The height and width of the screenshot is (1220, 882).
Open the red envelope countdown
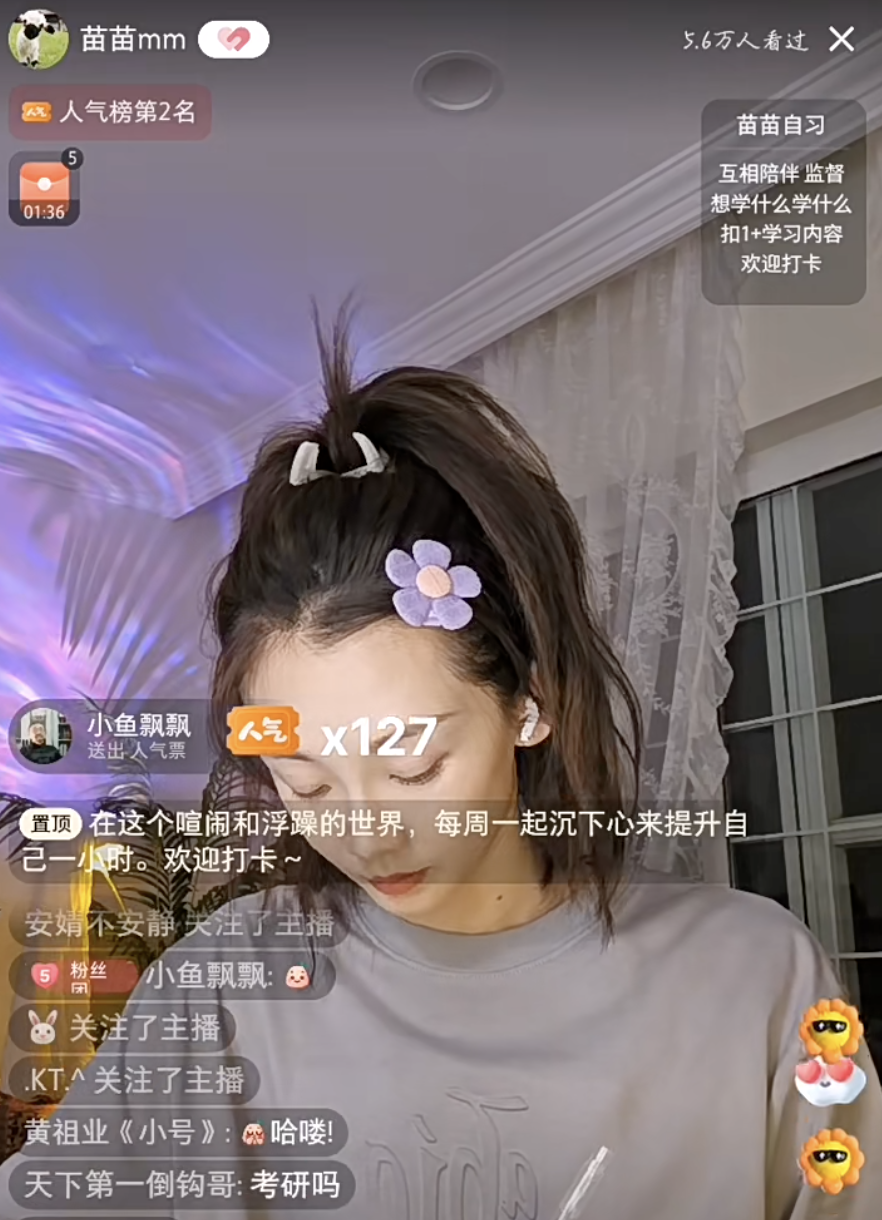pyautogui.click(x=44, y=189)
